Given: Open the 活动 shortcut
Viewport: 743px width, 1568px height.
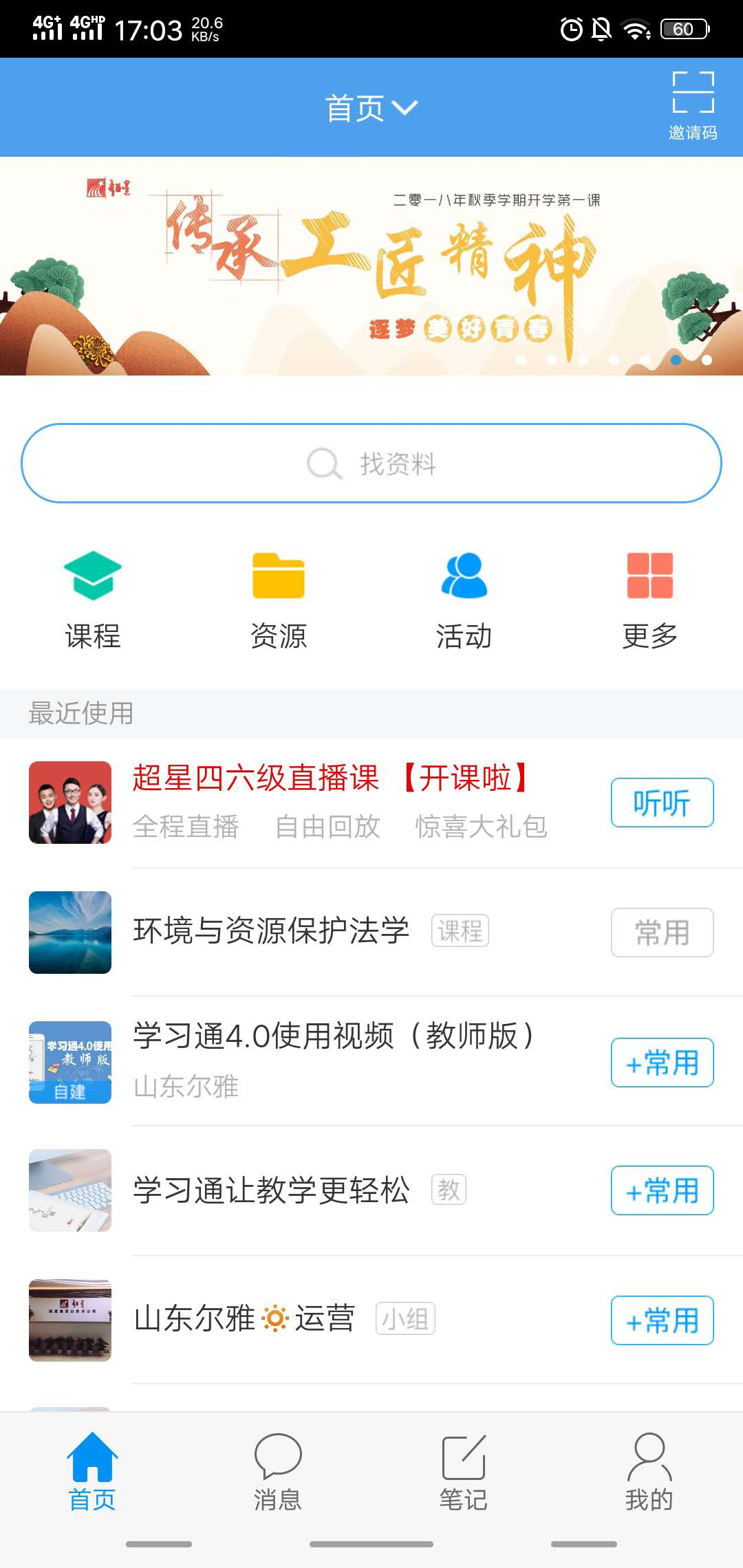Looking at the screenshot, I should point(464,600).
